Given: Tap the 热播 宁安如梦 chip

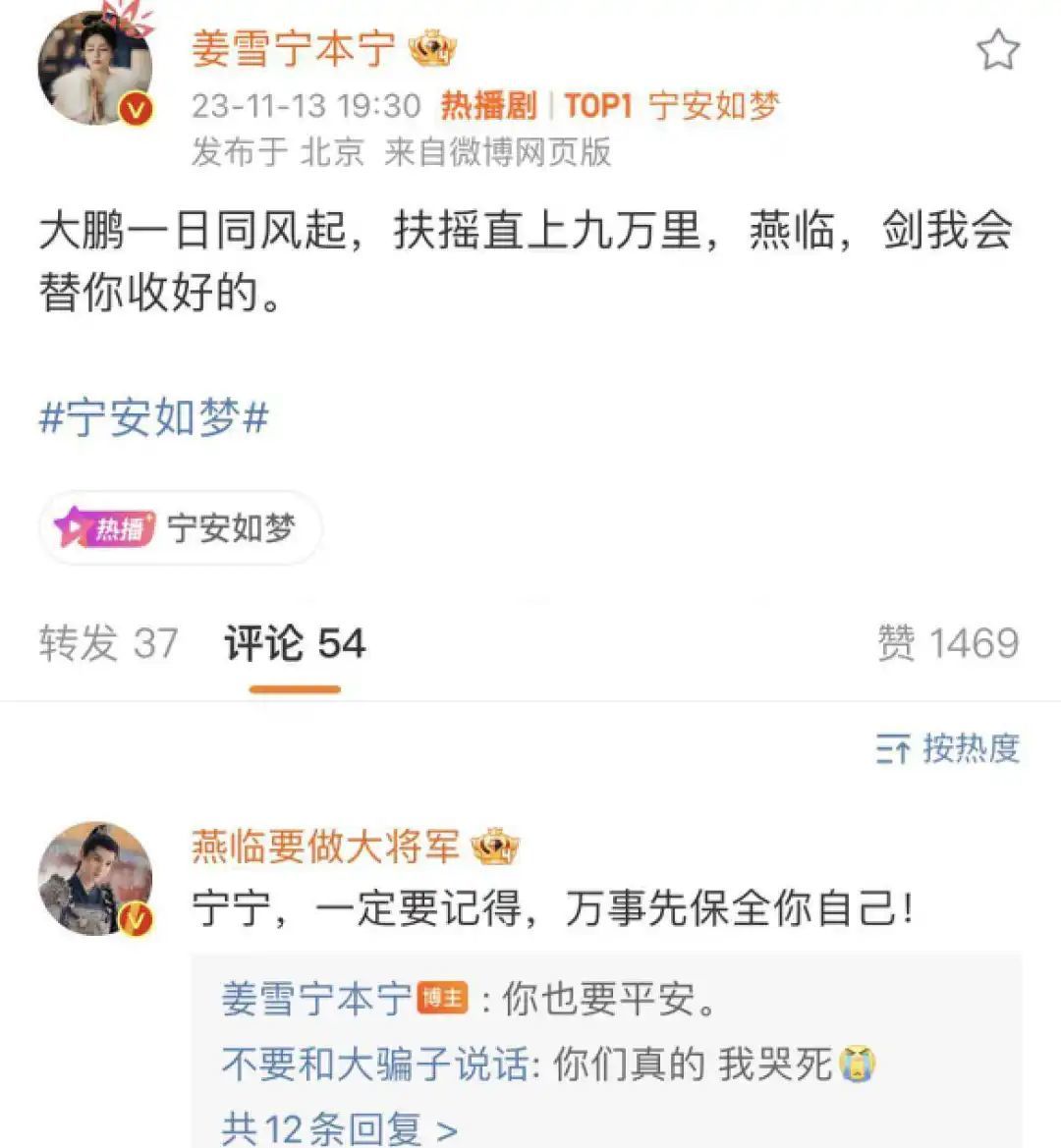Looking at the screenshot, I should click(180, 528).
